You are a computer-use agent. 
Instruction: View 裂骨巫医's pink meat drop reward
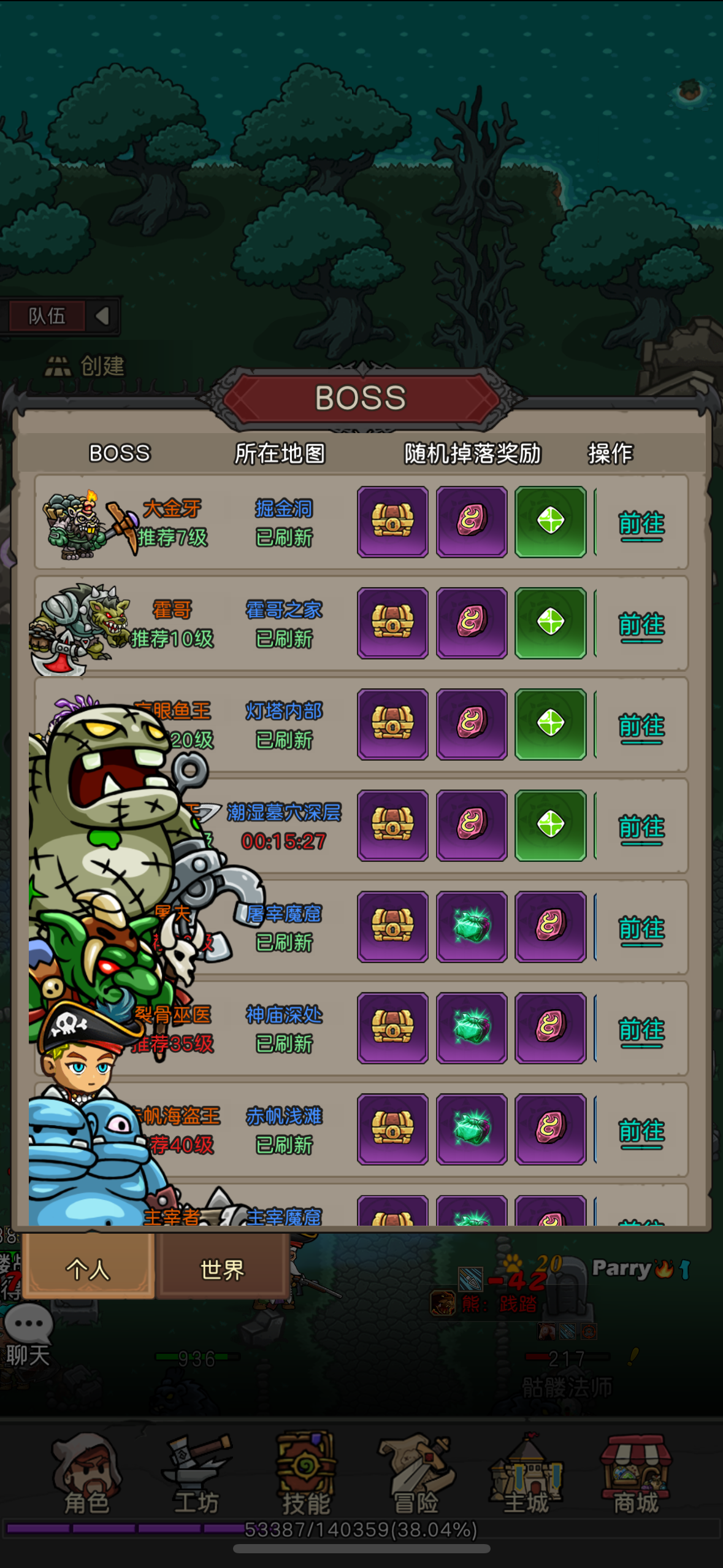pos(550,1028)
